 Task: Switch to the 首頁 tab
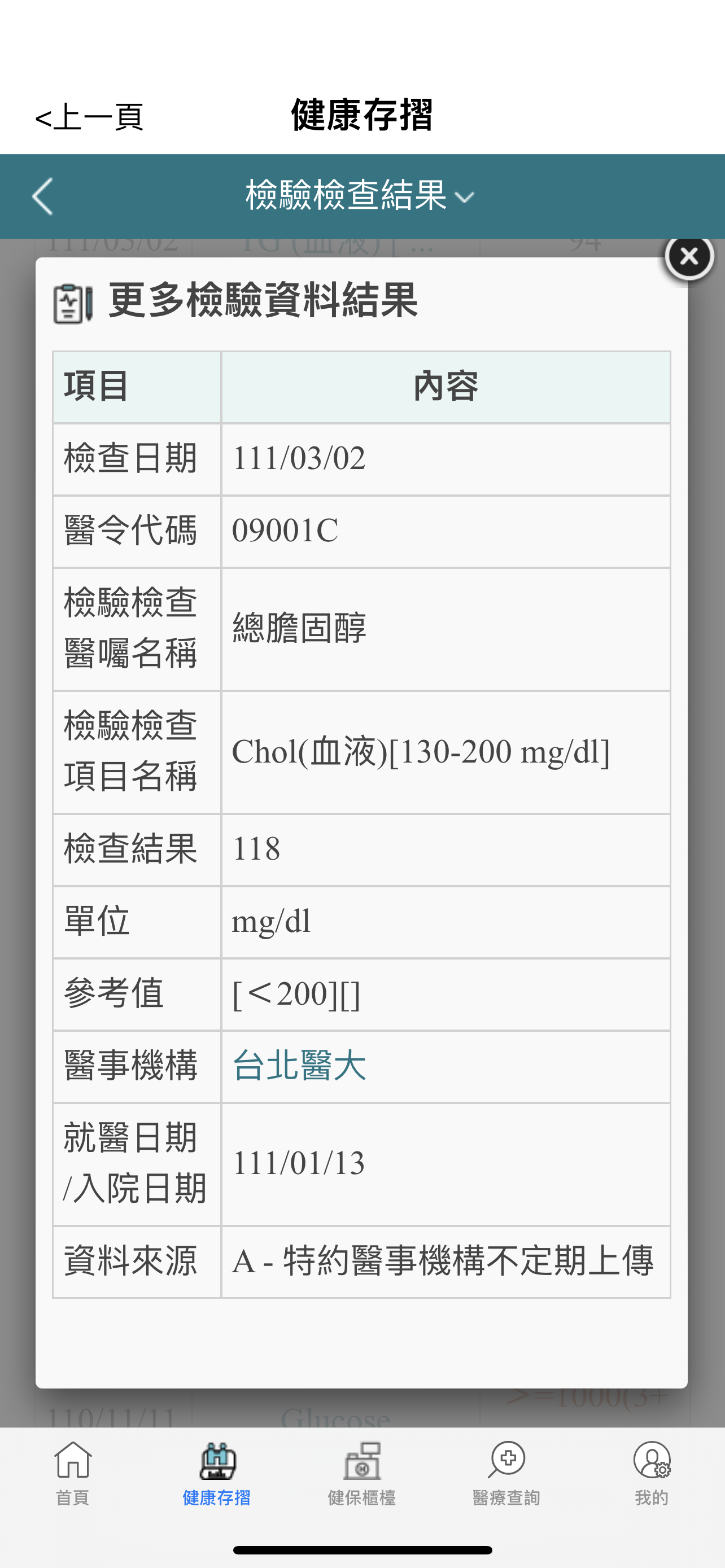click(72, 1473)
